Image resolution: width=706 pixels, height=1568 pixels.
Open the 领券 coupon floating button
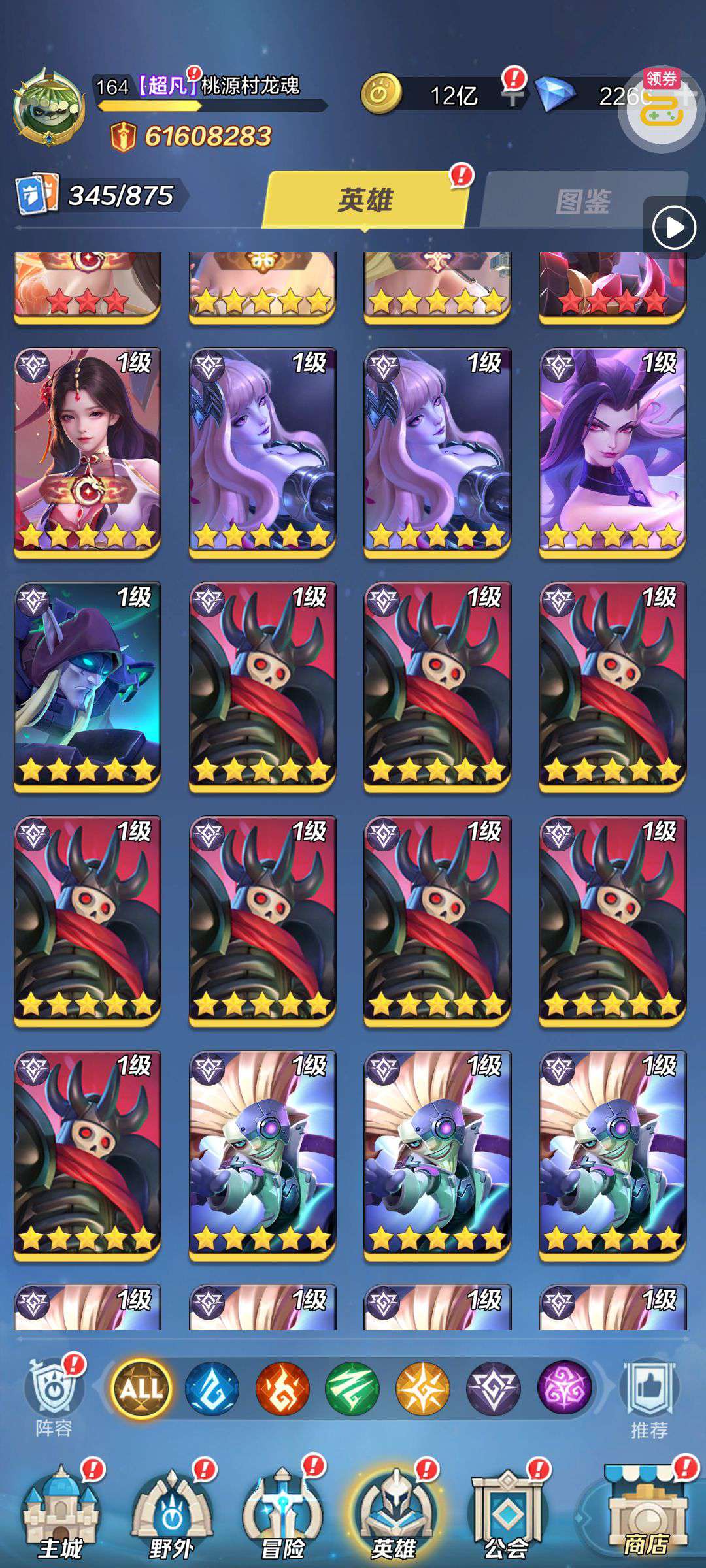662,108
